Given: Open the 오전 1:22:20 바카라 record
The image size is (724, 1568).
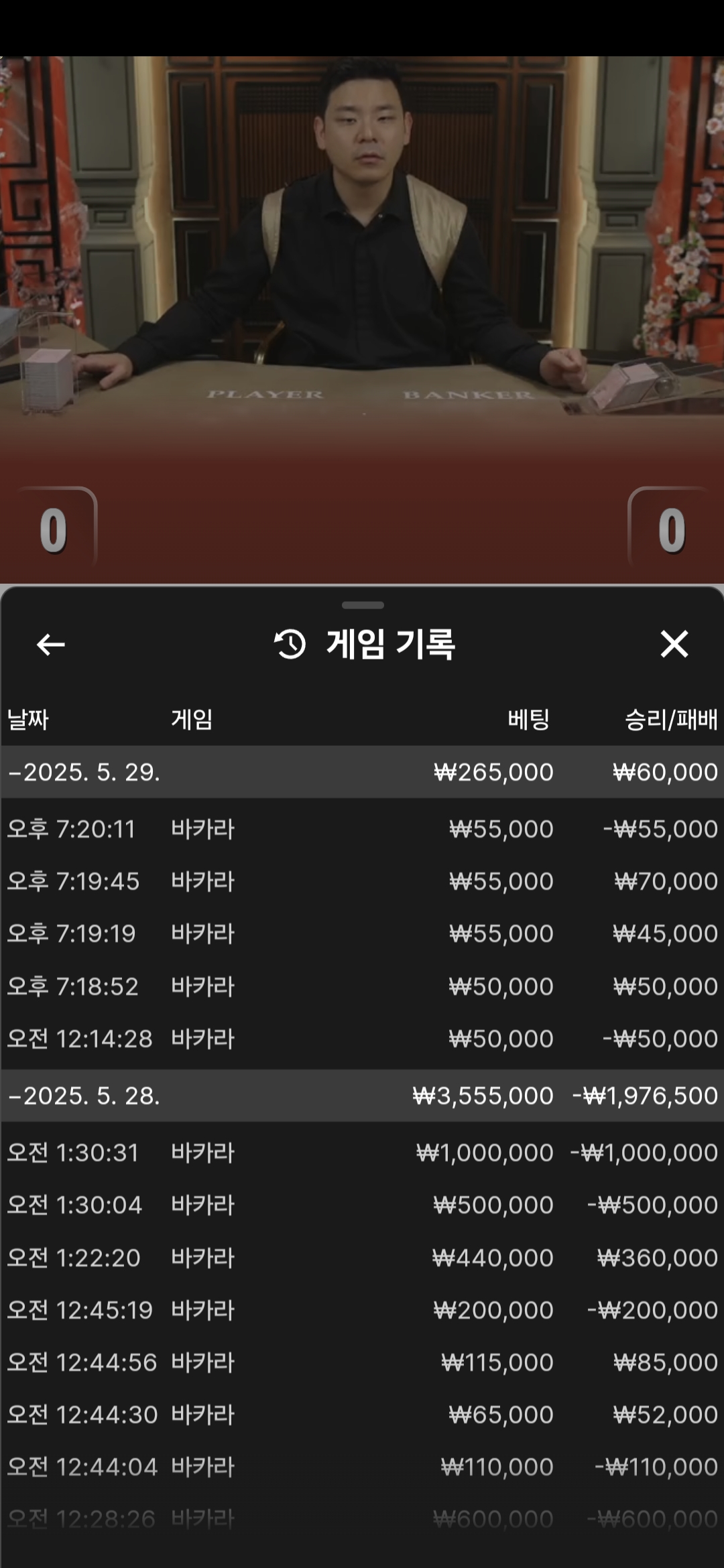Looking at the screenshot, I should pyautogui.click(x=362, y=1258).
